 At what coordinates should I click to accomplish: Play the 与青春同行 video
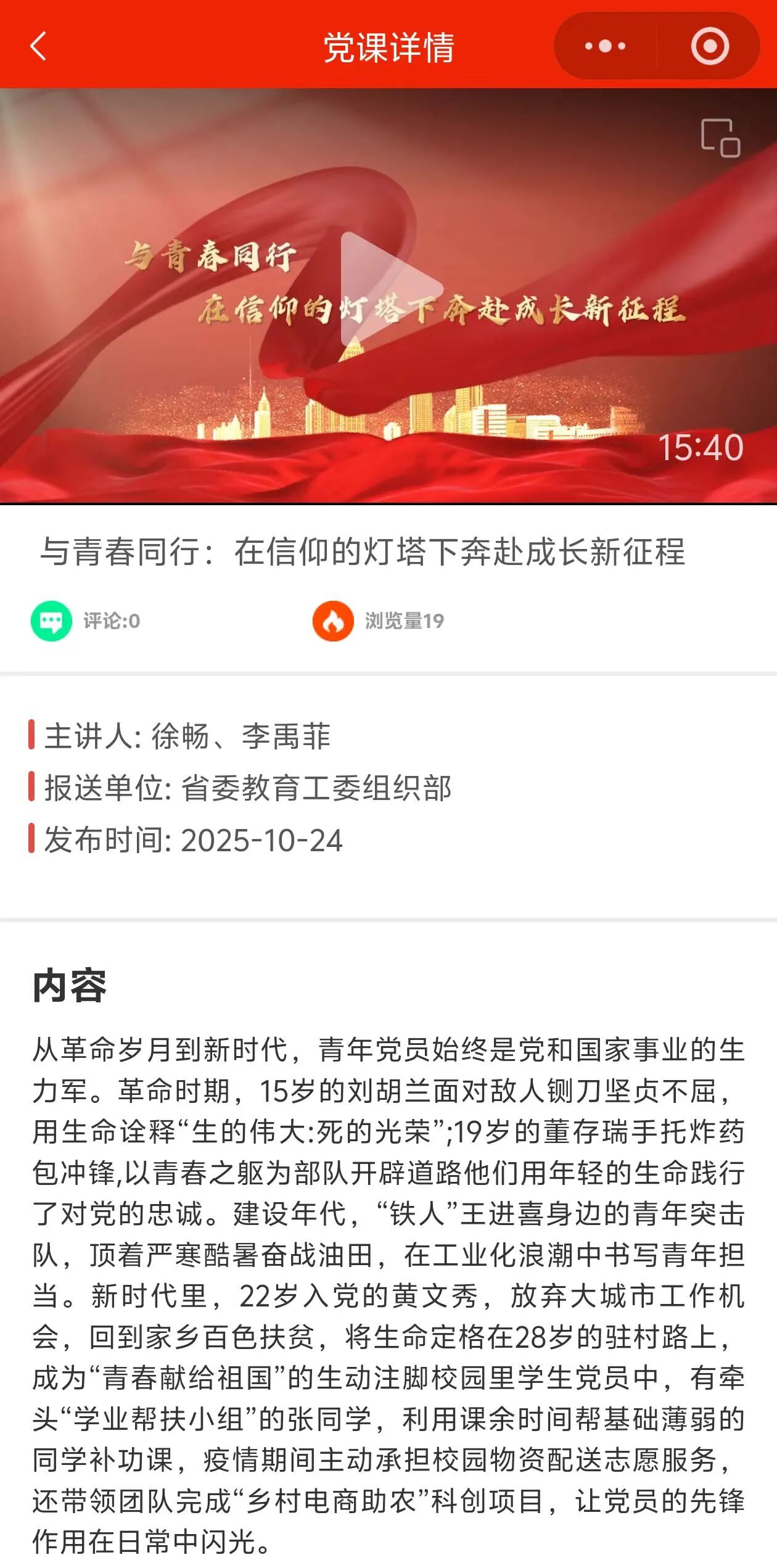pos(390,290)
